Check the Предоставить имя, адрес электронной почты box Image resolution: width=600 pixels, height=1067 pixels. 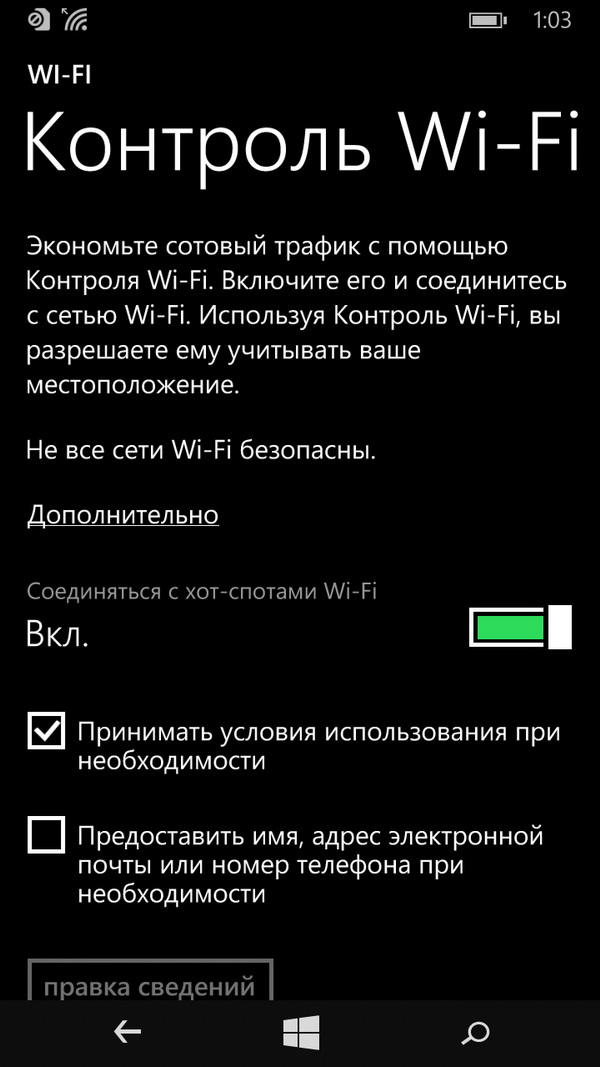[46, 835]
